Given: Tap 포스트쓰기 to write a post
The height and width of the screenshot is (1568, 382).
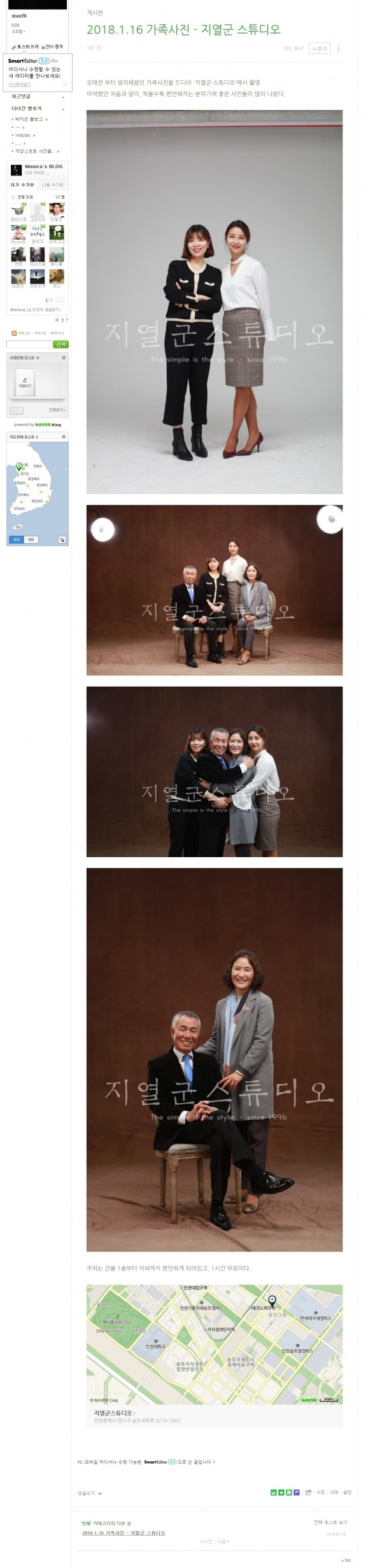Looking at the screenshot, I should pos(26,47).
